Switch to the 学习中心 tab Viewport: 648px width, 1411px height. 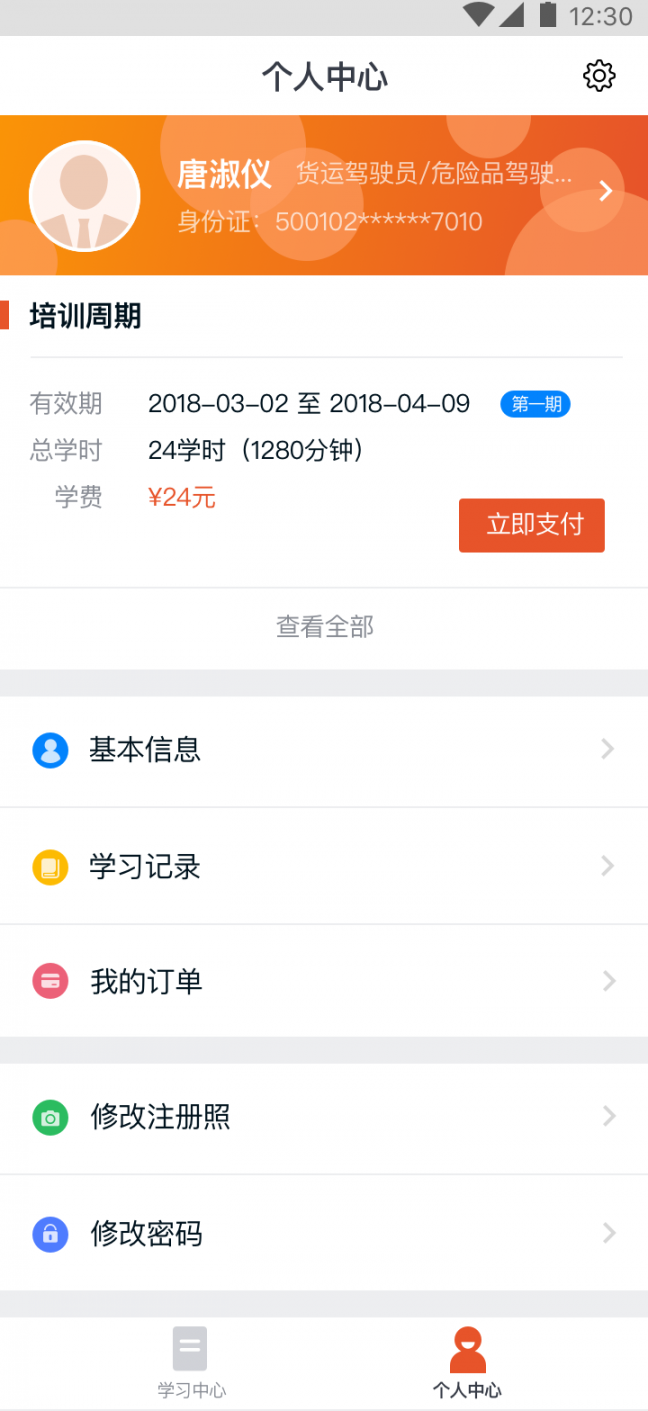[x=191, y=1363]
